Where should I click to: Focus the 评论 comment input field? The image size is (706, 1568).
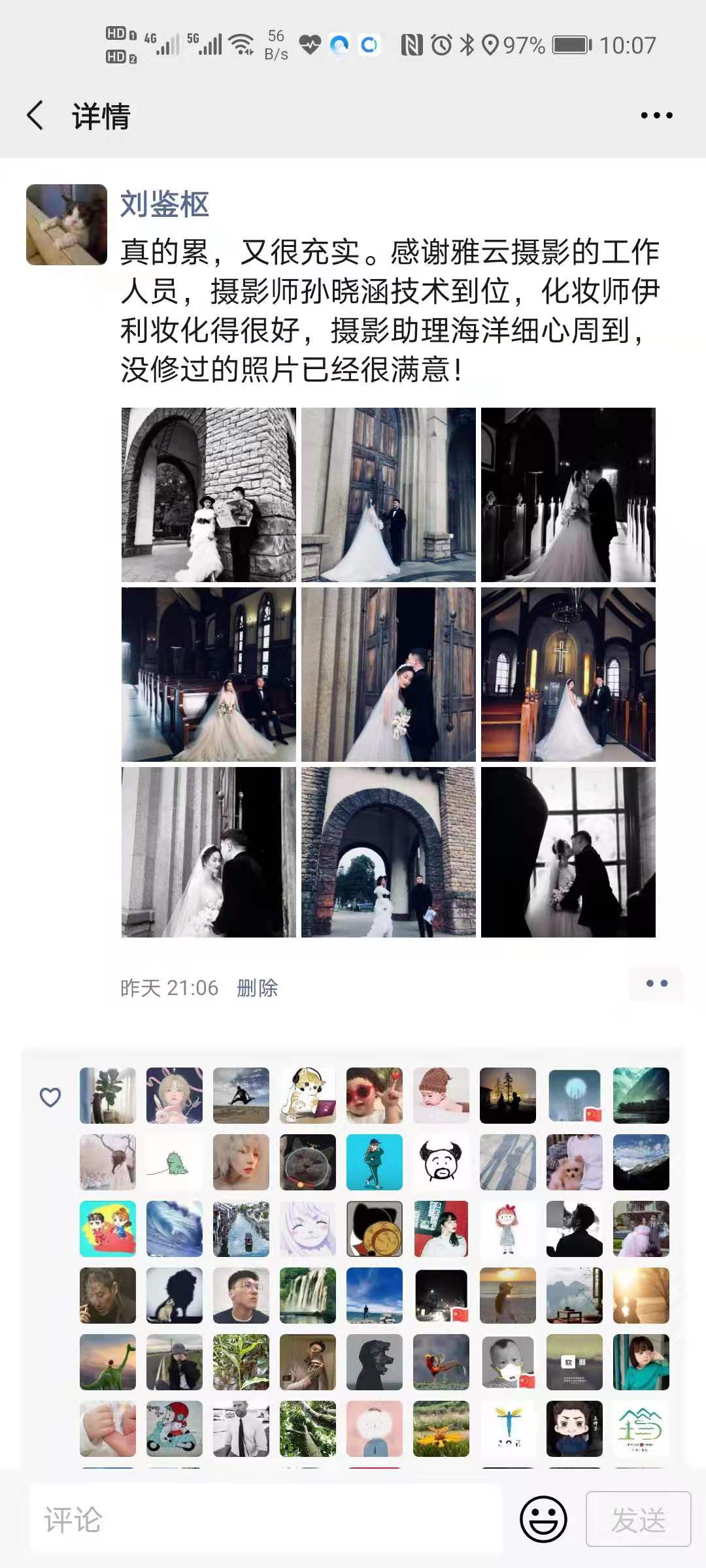click(x=265, y=1519)
